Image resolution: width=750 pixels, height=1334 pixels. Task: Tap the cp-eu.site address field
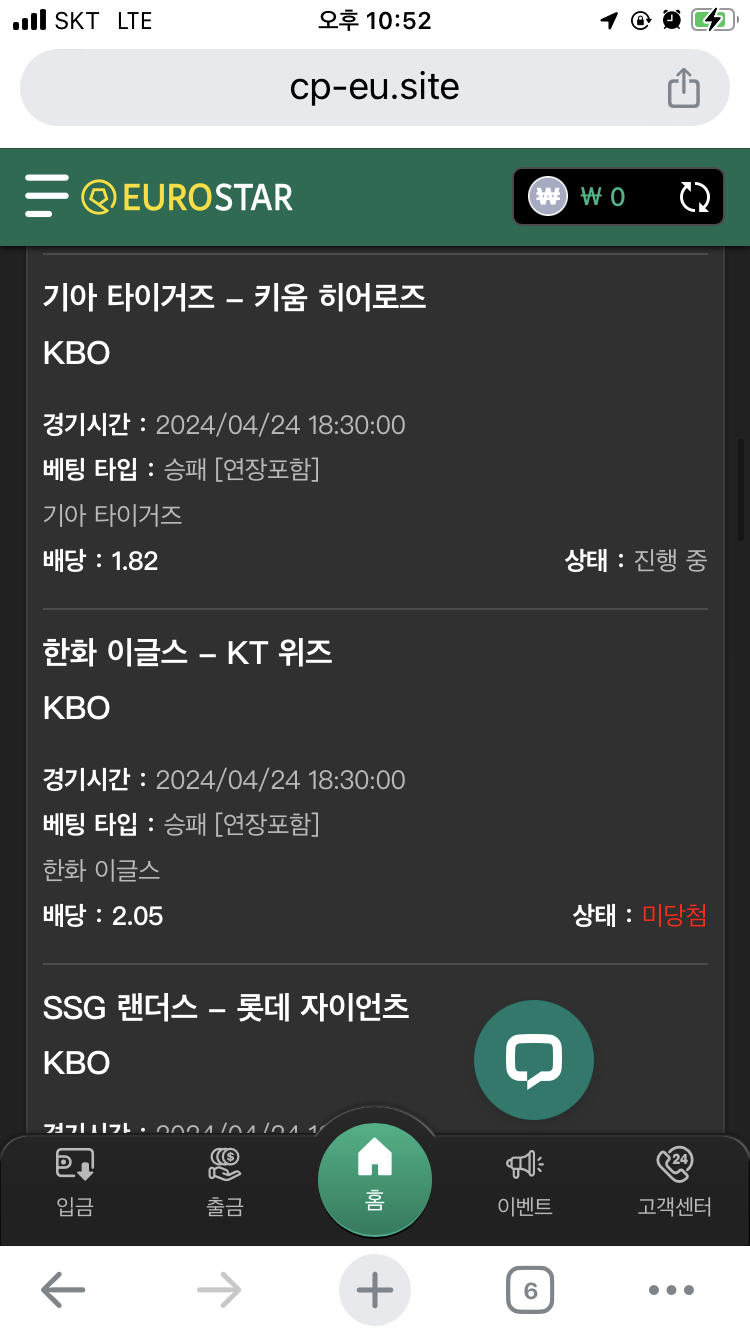(374, 87)
